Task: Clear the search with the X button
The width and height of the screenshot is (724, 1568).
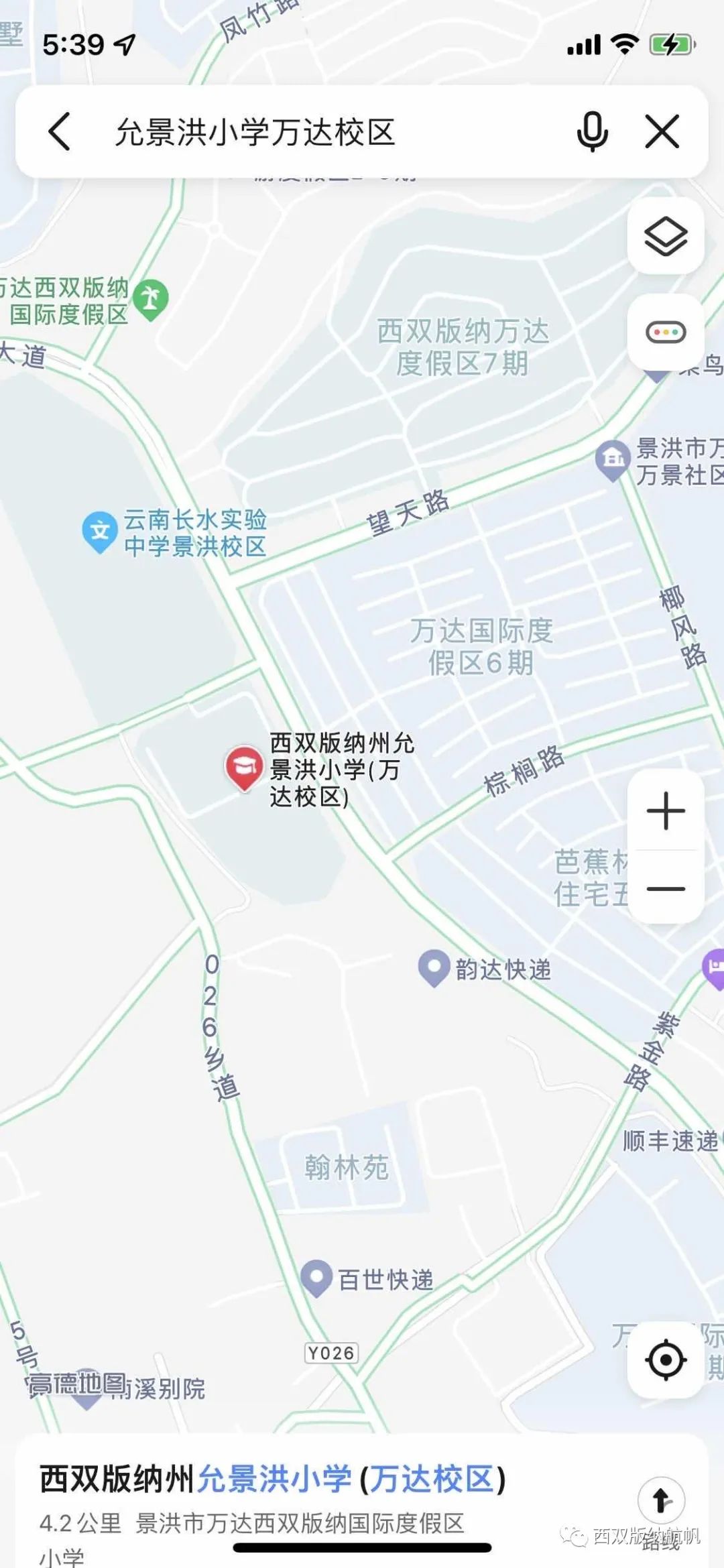Action: click(x=662, y=131)
